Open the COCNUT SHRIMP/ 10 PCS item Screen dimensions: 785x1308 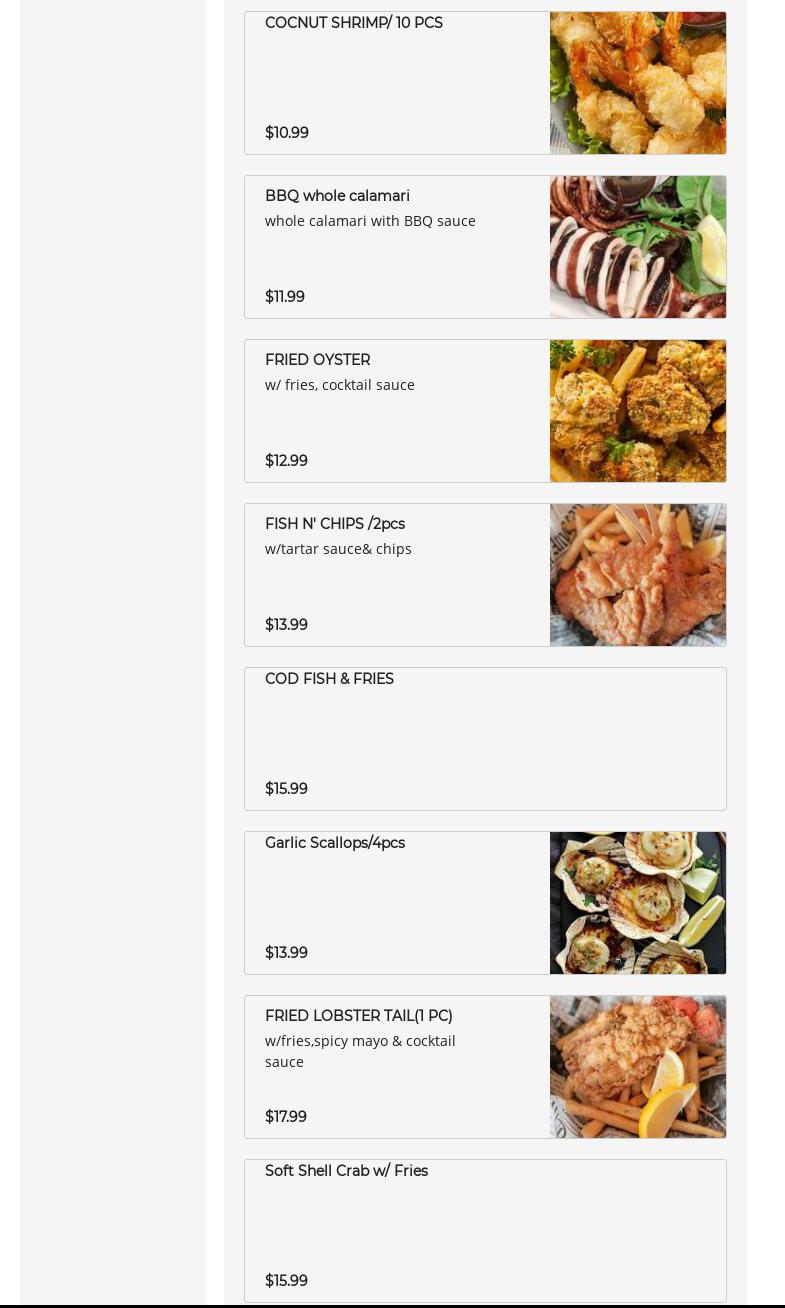click(x=485, y=83)
